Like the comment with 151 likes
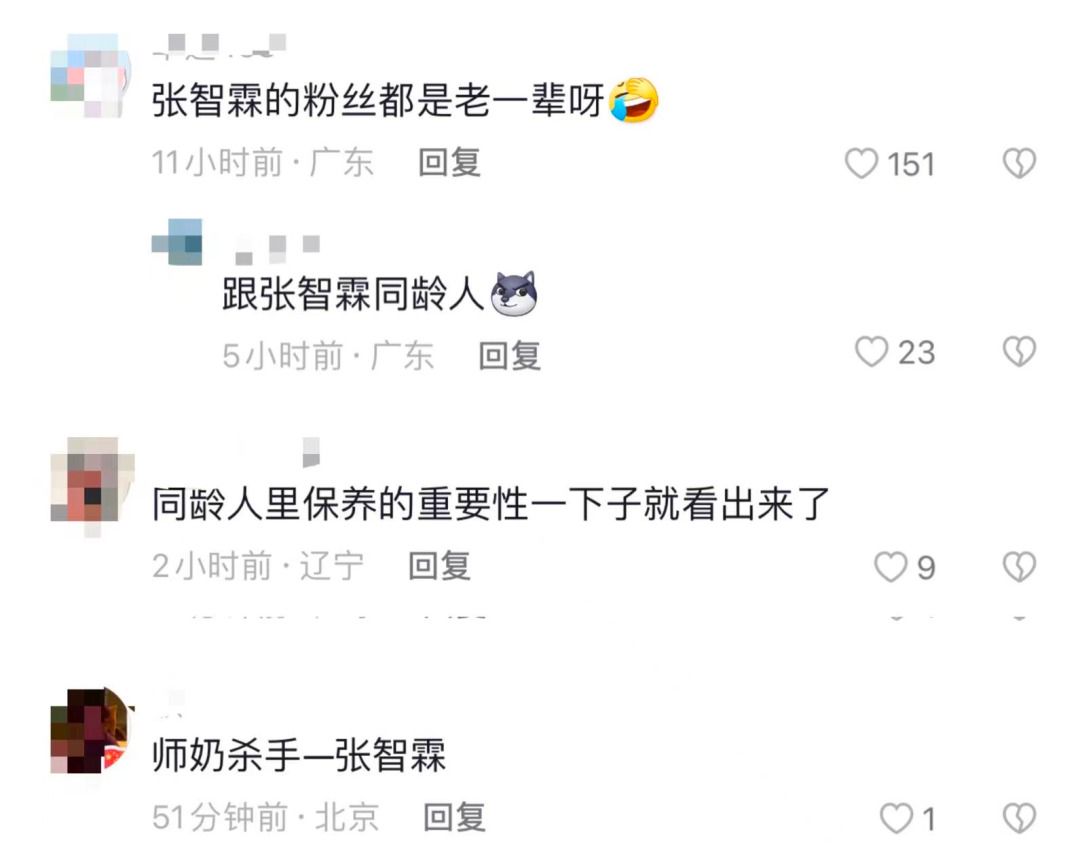This screenshot has height=868, width=1080. pos(862,164)
